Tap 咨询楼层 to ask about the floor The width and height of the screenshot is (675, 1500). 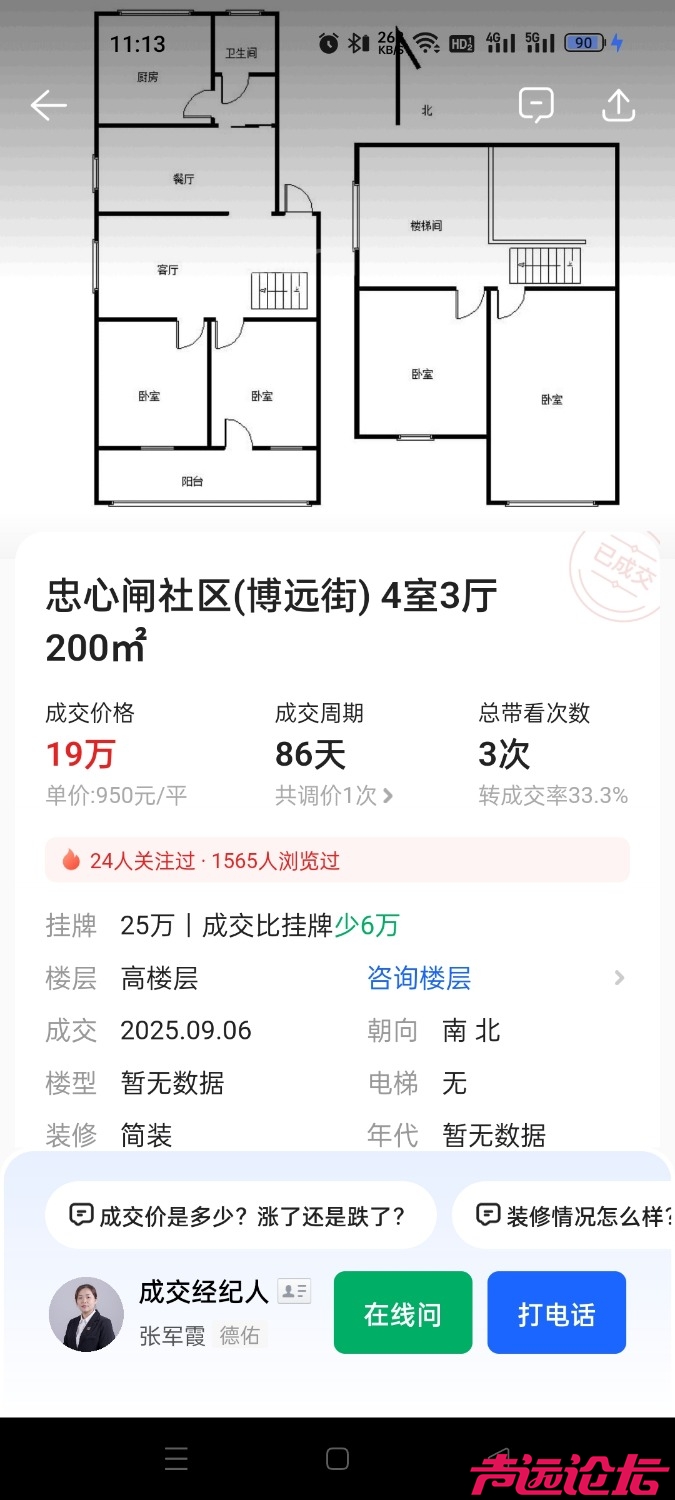tap(419, 978)
